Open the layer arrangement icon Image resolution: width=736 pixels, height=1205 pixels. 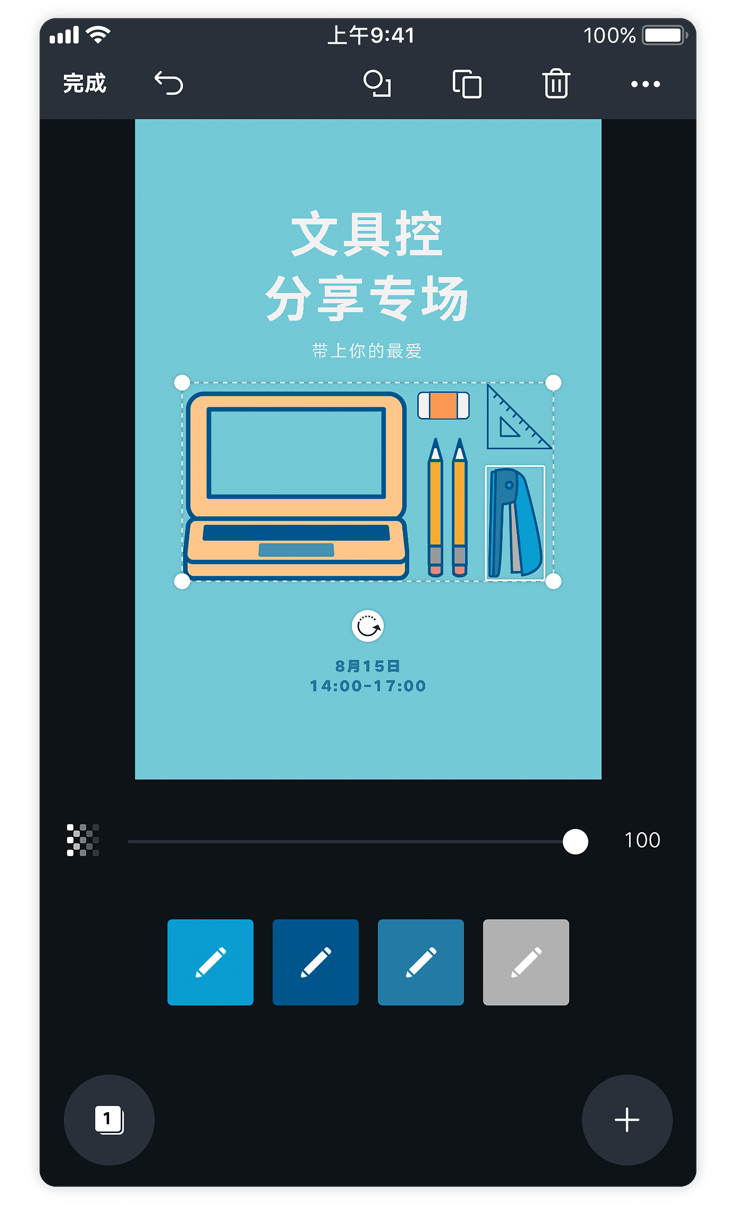377,84
